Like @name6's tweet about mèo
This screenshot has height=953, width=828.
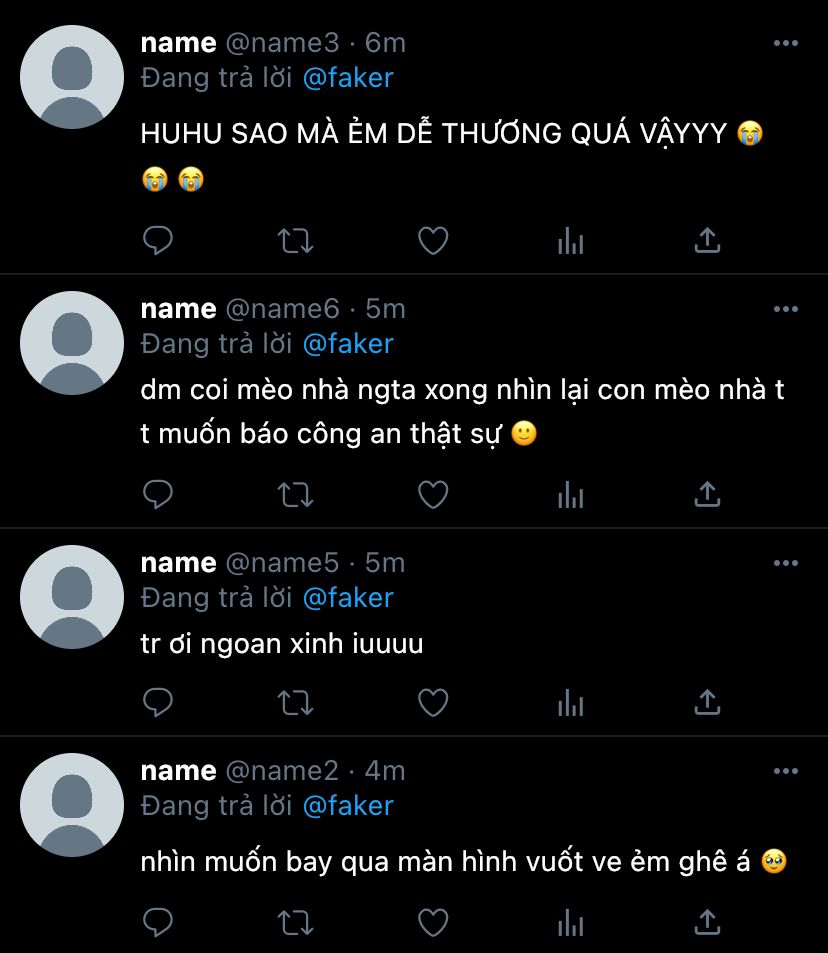pyautogui.click(x=433, y=494)
